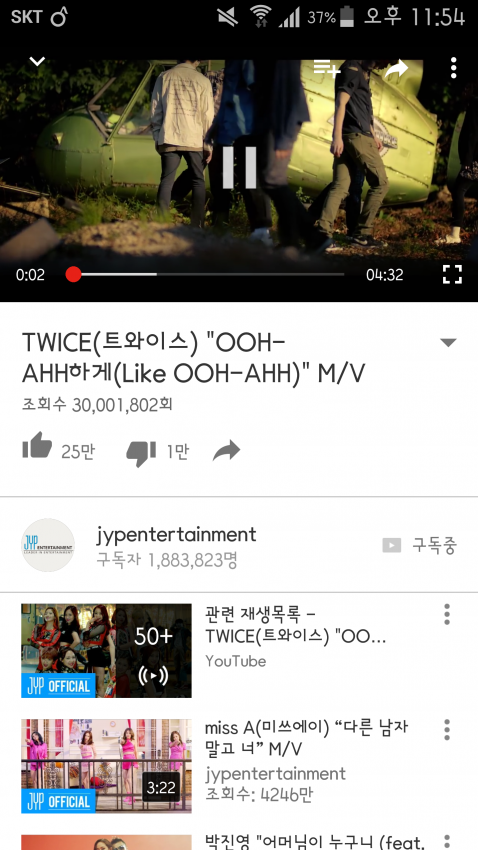Play miss A "다른 남자 말고 너" M/V
This screenshot has height=850, width=478.
click(106, 766)
